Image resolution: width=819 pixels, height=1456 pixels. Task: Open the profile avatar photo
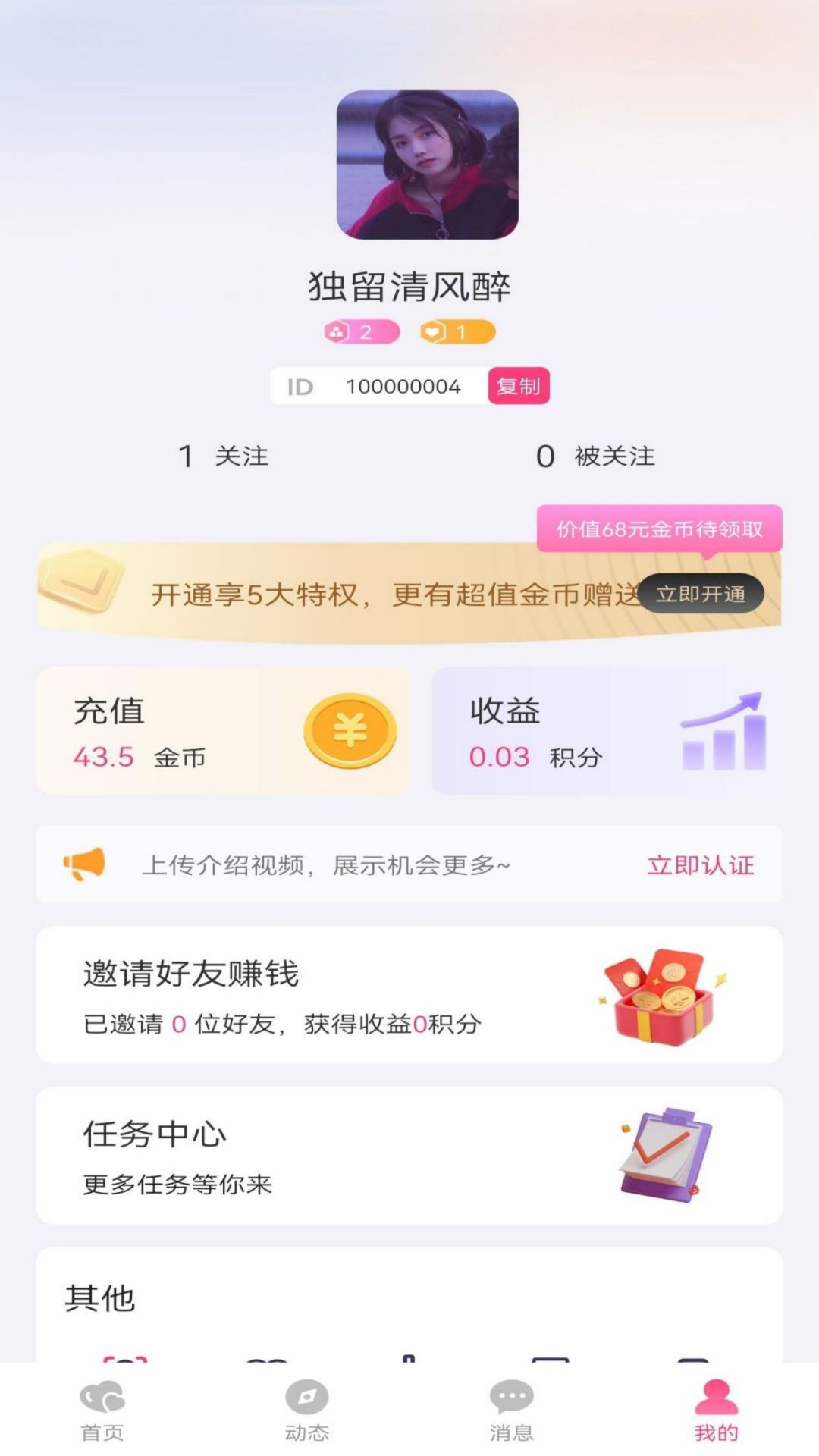pyautogui.click(x=427, y=165)
